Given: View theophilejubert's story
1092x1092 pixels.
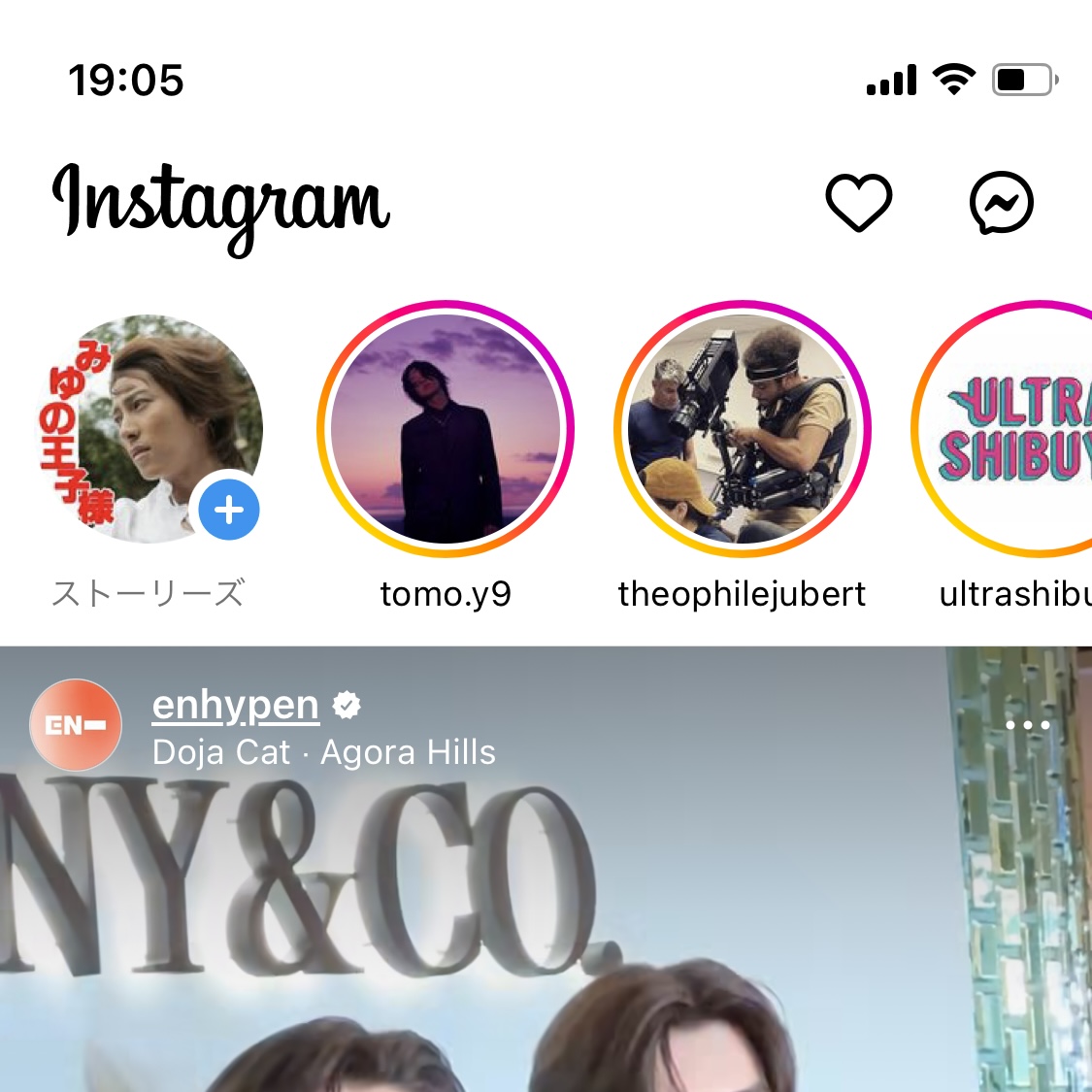Looking at the screenshot, I should click(743, 428).
